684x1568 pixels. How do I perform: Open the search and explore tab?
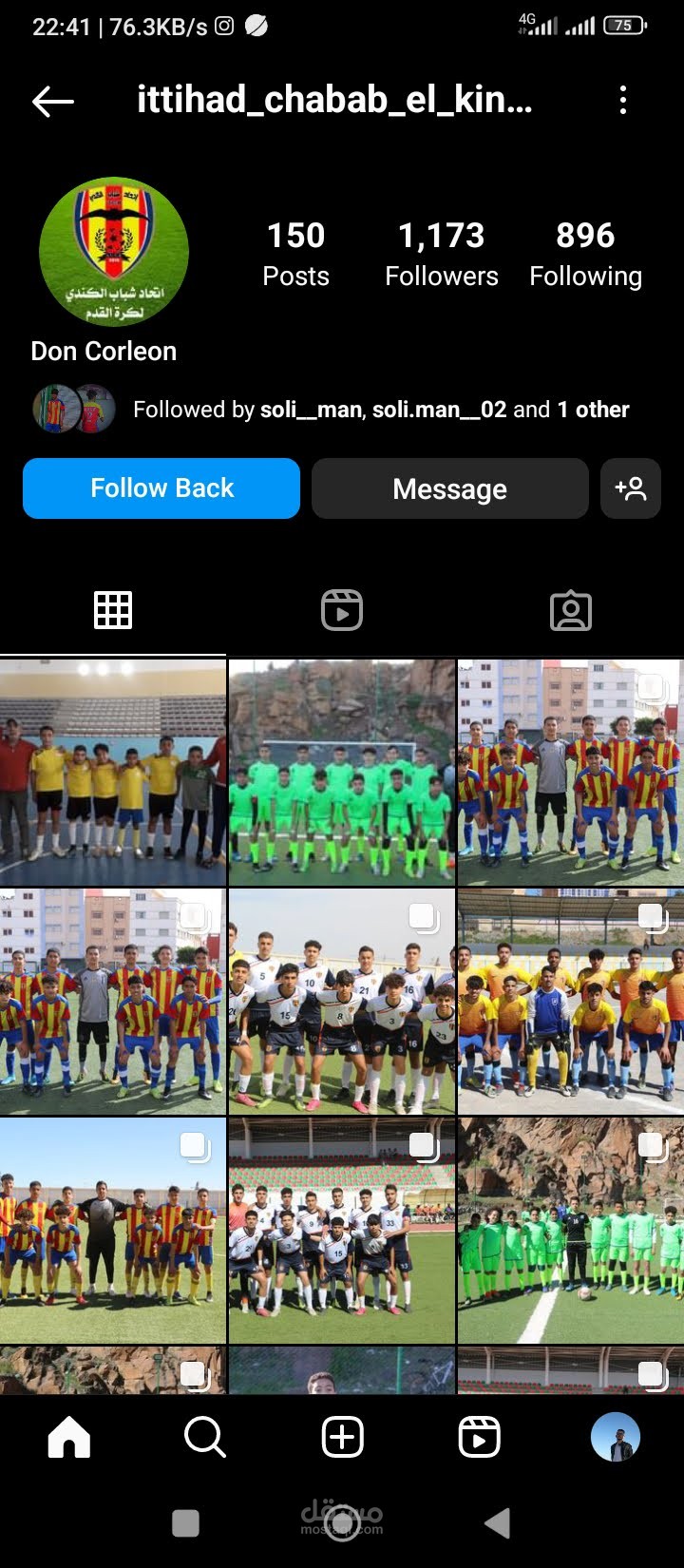coord(205,1437)
